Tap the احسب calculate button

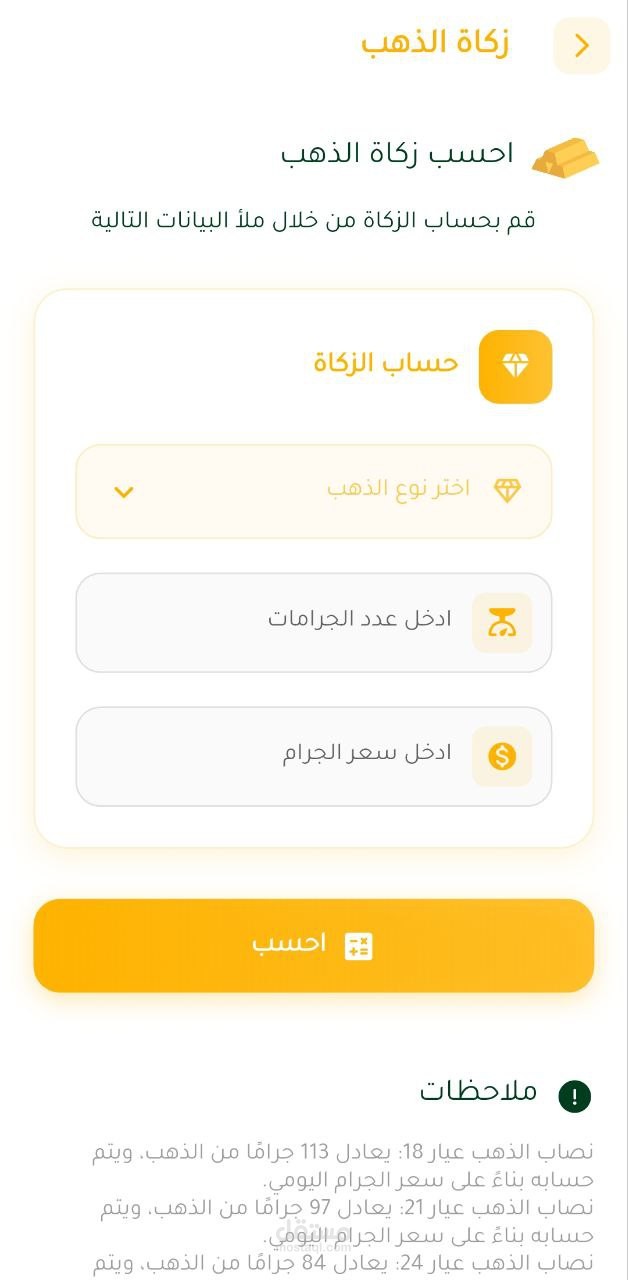313,945
